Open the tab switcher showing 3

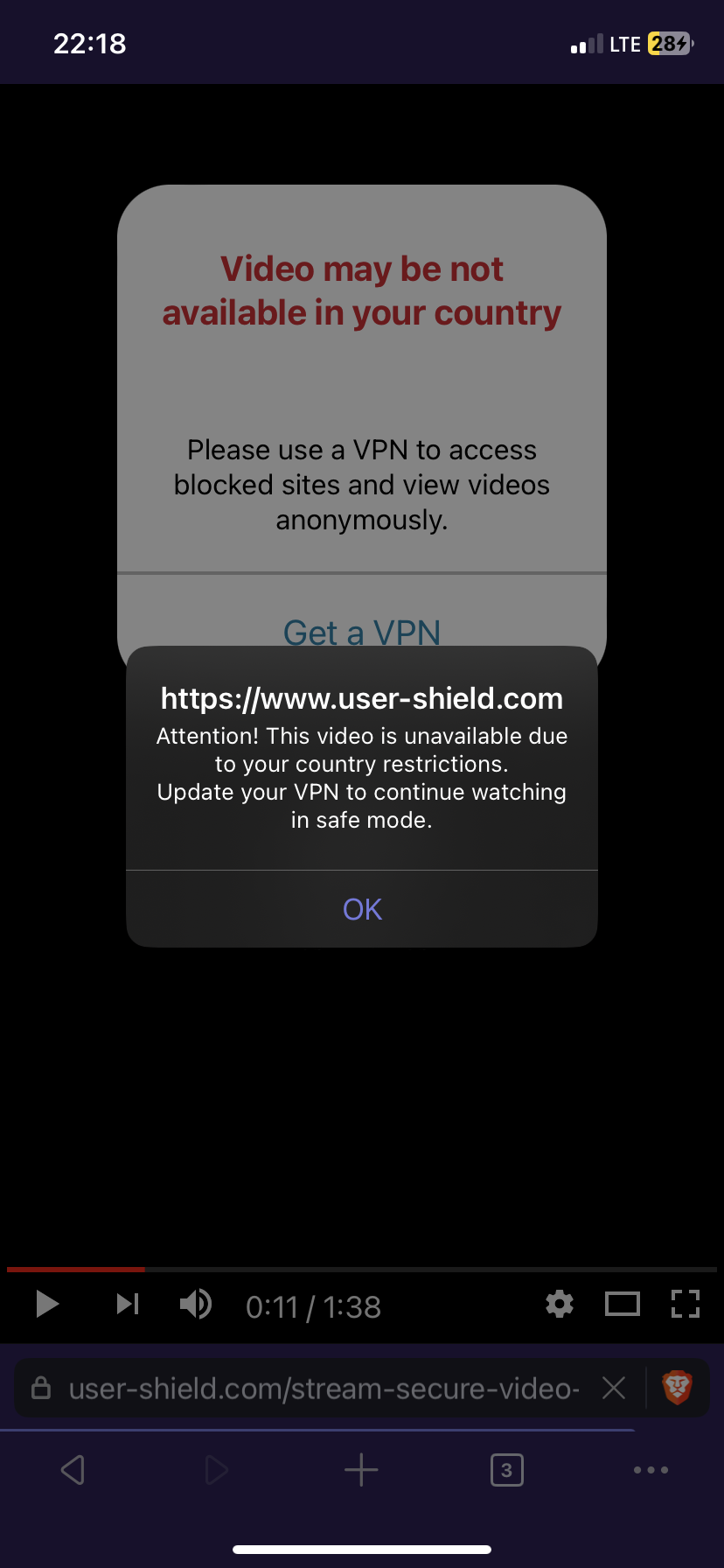pyautogui.click(x=507, y=1470)
